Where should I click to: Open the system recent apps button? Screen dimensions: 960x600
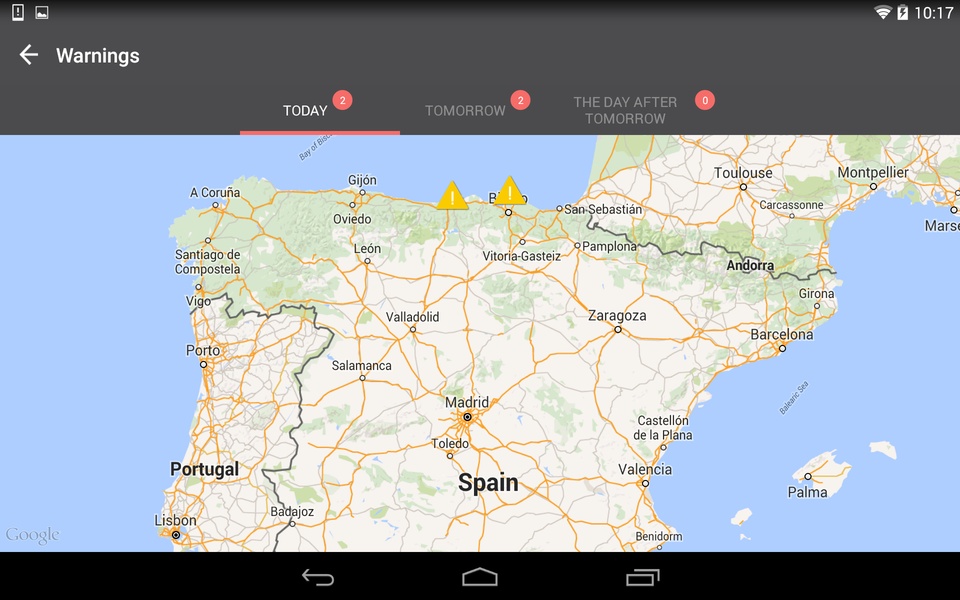pos(642,577)
